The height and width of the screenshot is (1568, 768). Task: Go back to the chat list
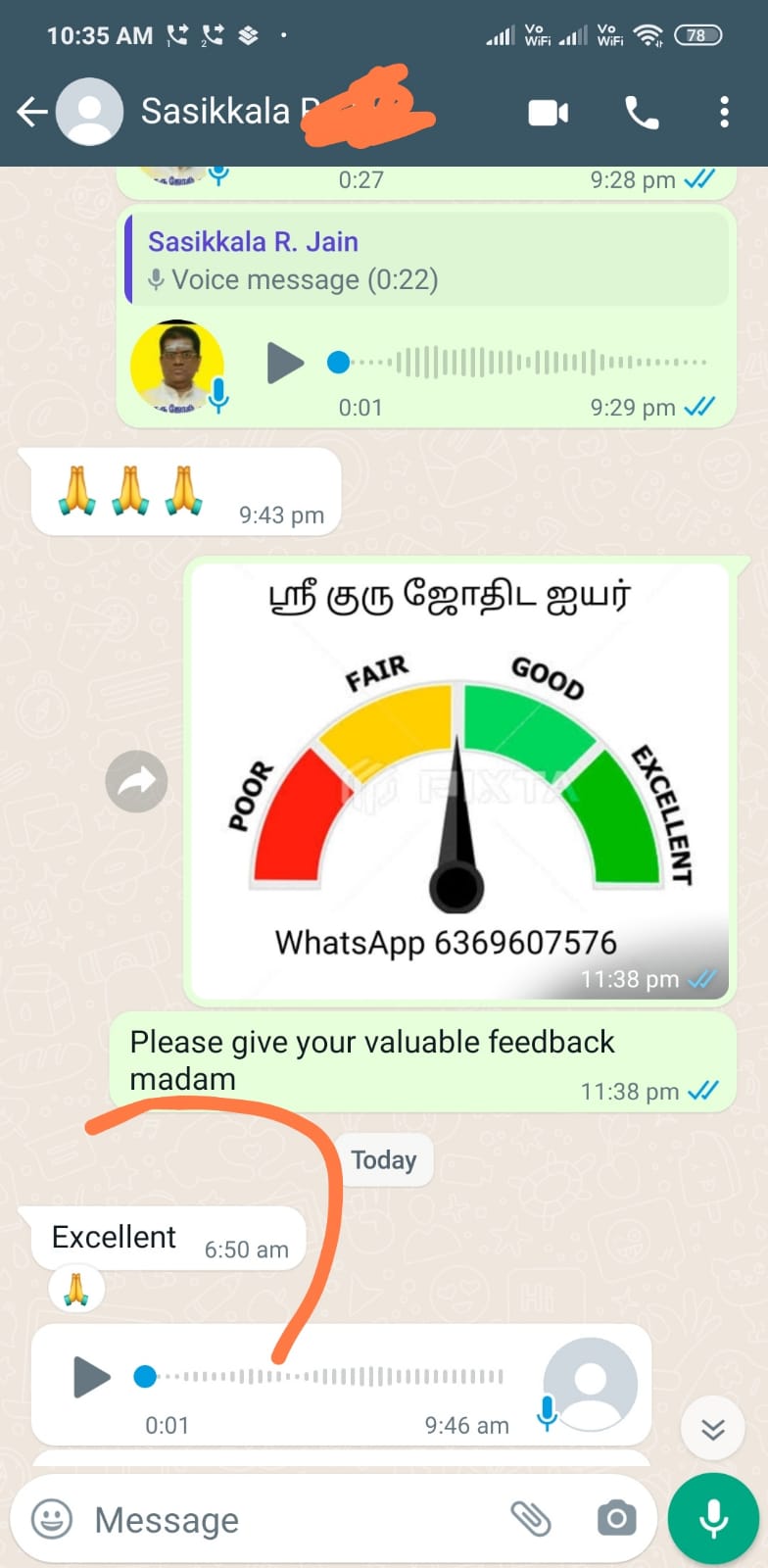pyautogui.click(x=32, y=112)
